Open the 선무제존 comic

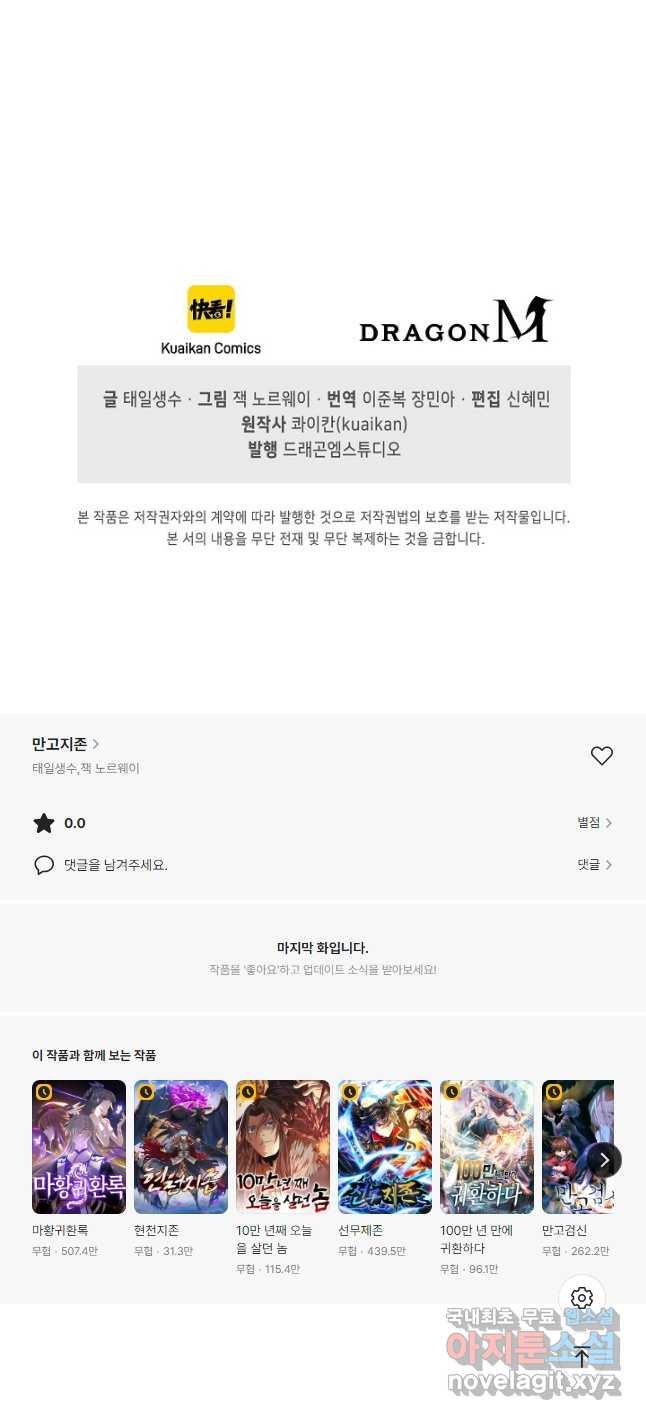pos(385,1147)
